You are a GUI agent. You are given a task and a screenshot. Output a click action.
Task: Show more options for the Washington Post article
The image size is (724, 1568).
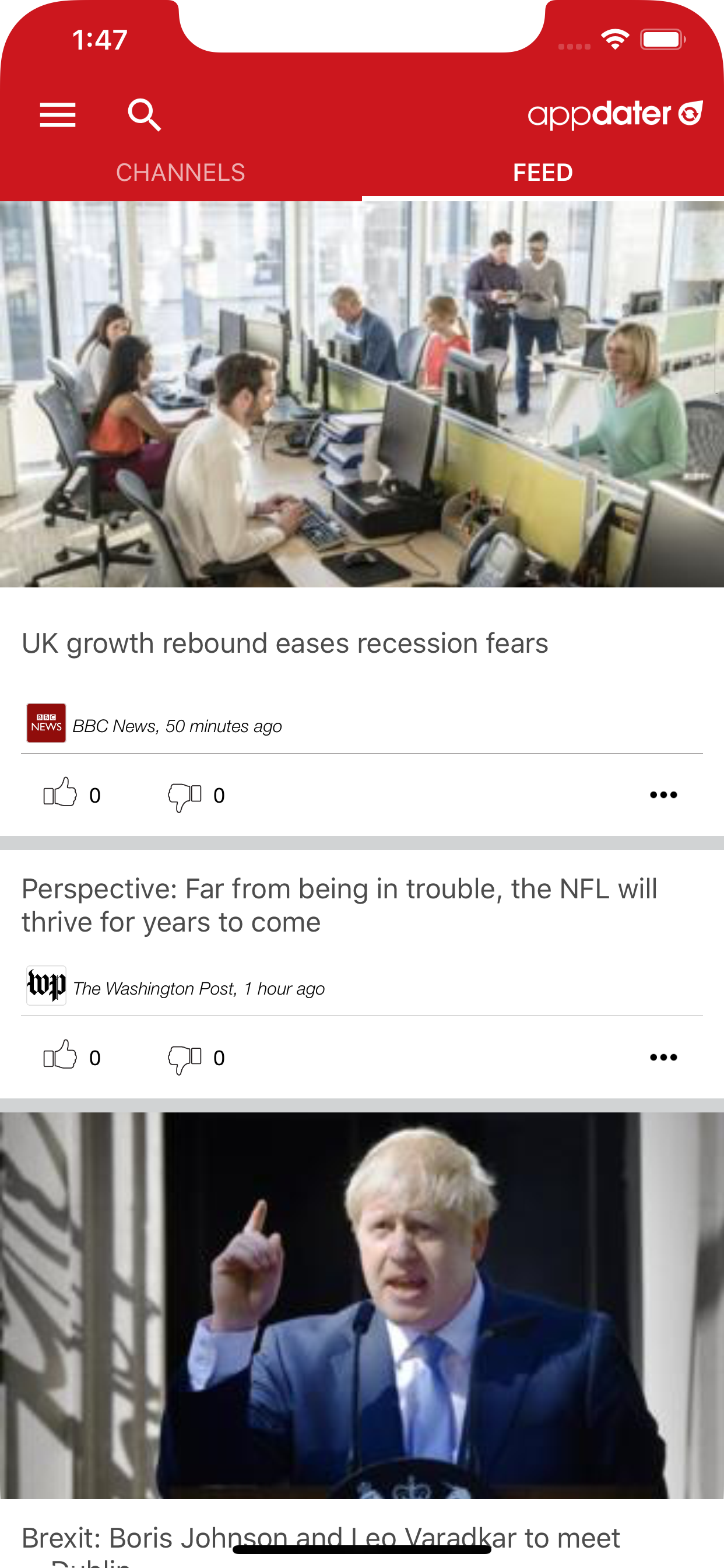[x=663, y=1056]
